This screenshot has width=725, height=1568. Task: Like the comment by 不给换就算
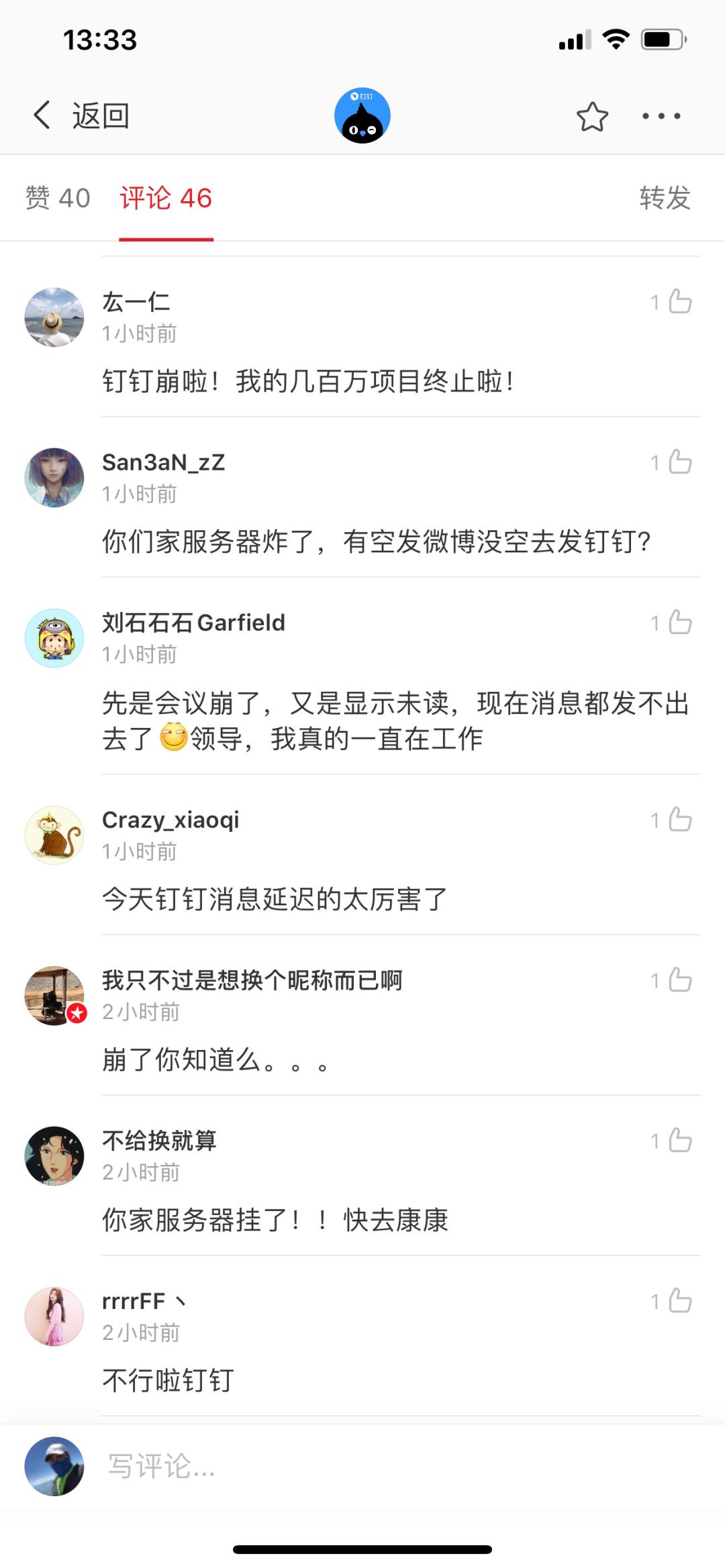(x=679, y=1140)
